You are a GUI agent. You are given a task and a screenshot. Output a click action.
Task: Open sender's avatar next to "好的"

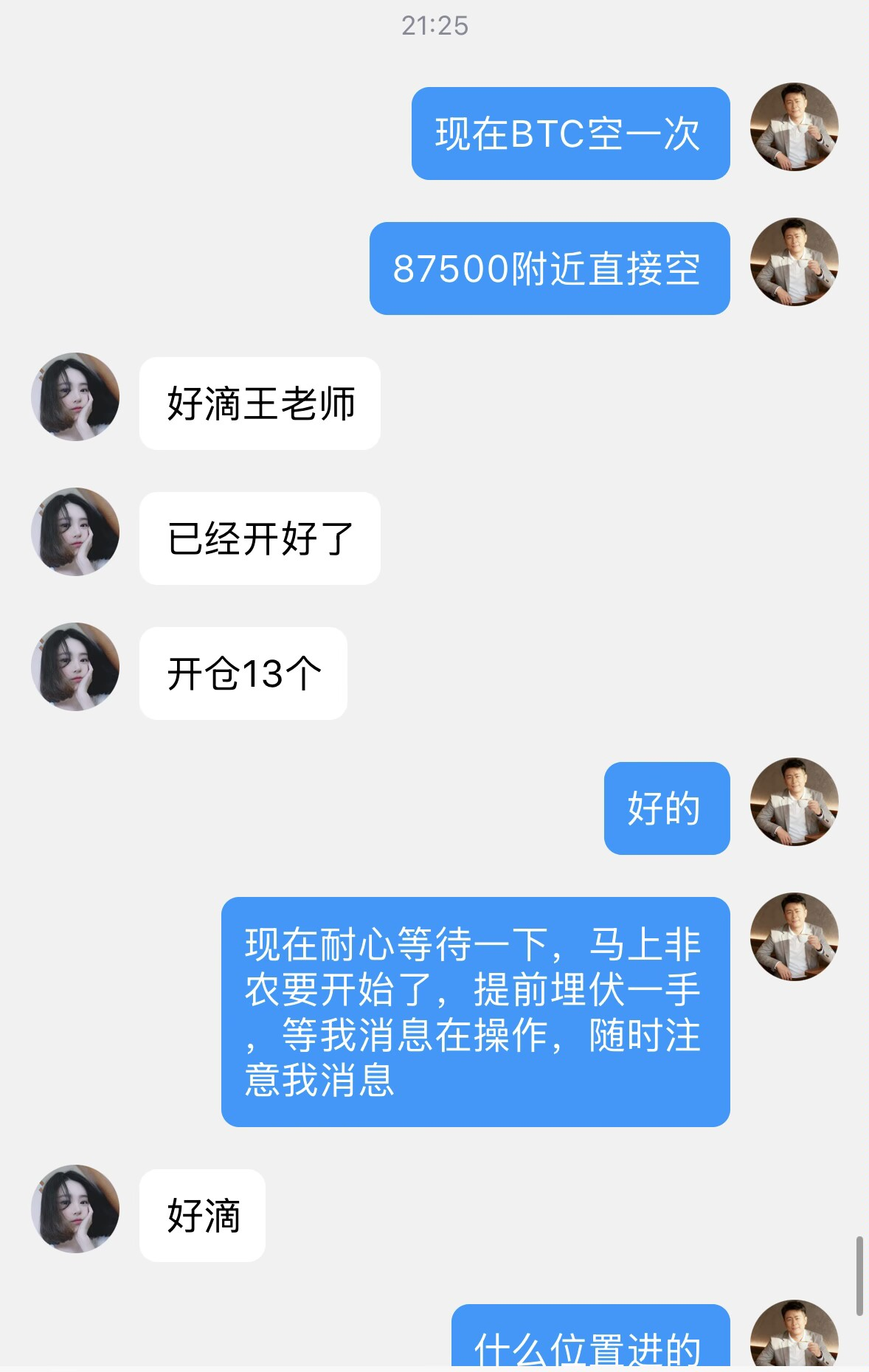(794, 802)
